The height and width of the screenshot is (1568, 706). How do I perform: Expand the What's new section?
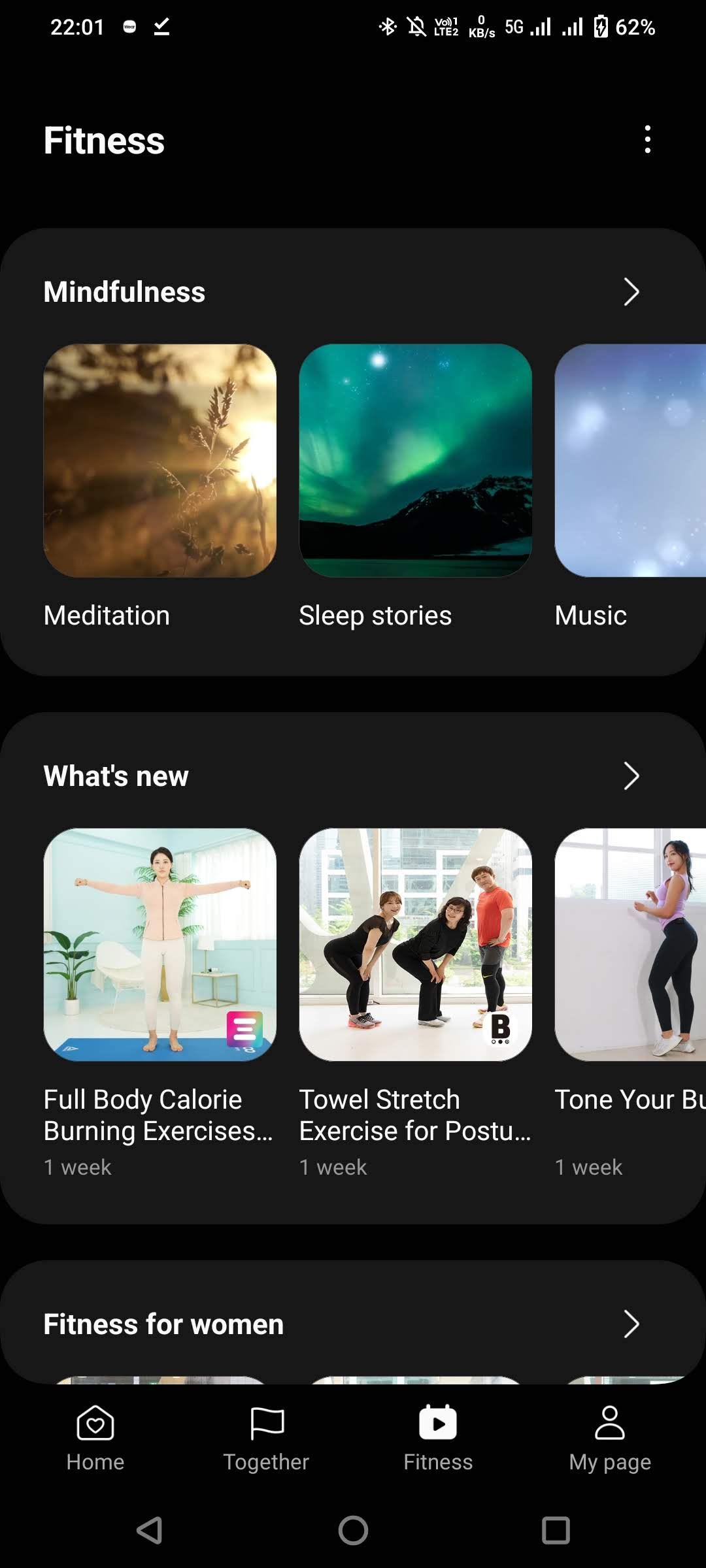pyautogui.click(x=630, y=776)
